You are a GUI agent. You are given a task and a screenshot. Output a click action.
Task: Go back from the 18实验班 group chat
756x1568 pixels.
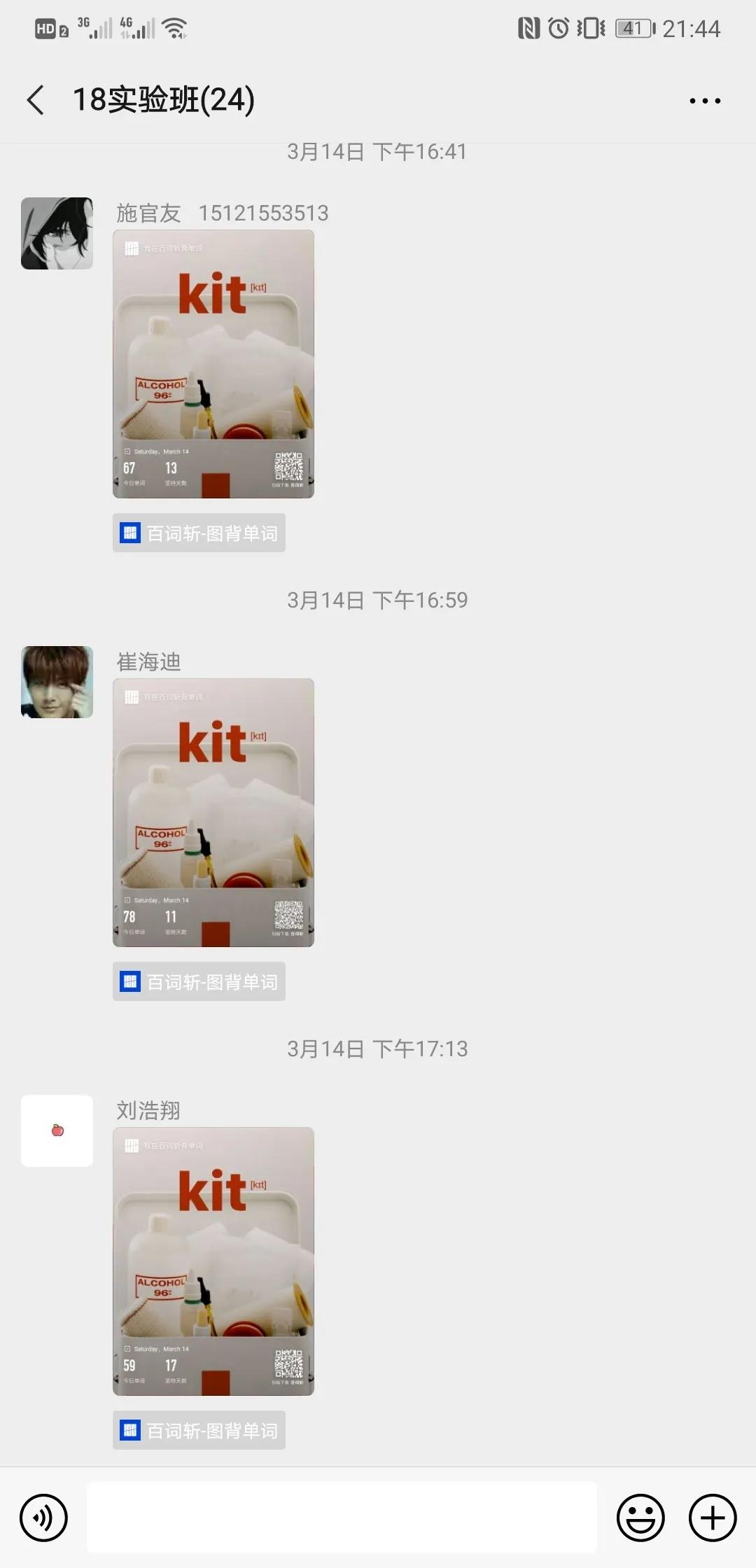(36, 100)
